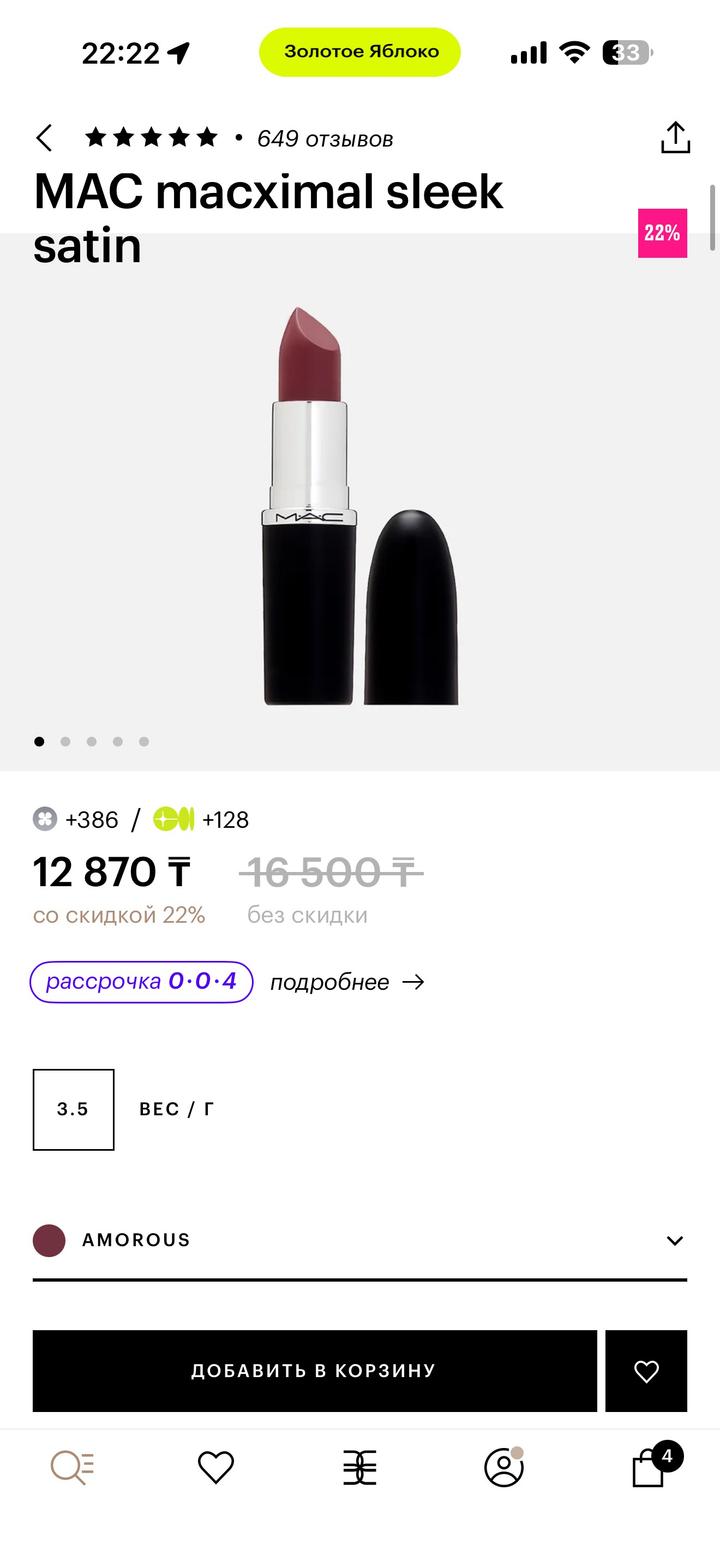
Task: Select the 3.5 g weight option
Action: [73, 1109]
